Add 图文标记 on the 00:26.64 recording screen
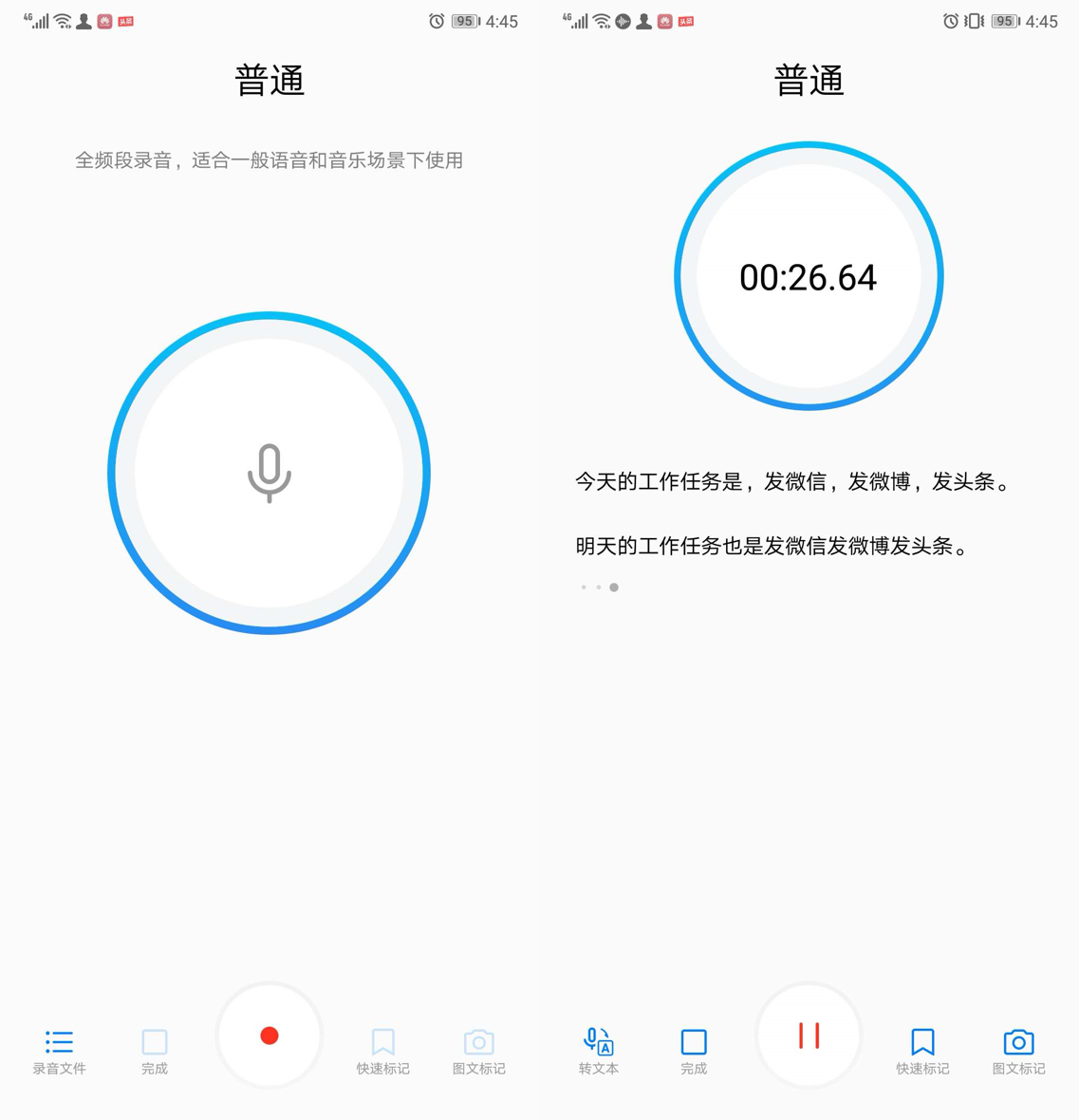This screenshot has width=1079, height=1120. tap(1018, 1051)
